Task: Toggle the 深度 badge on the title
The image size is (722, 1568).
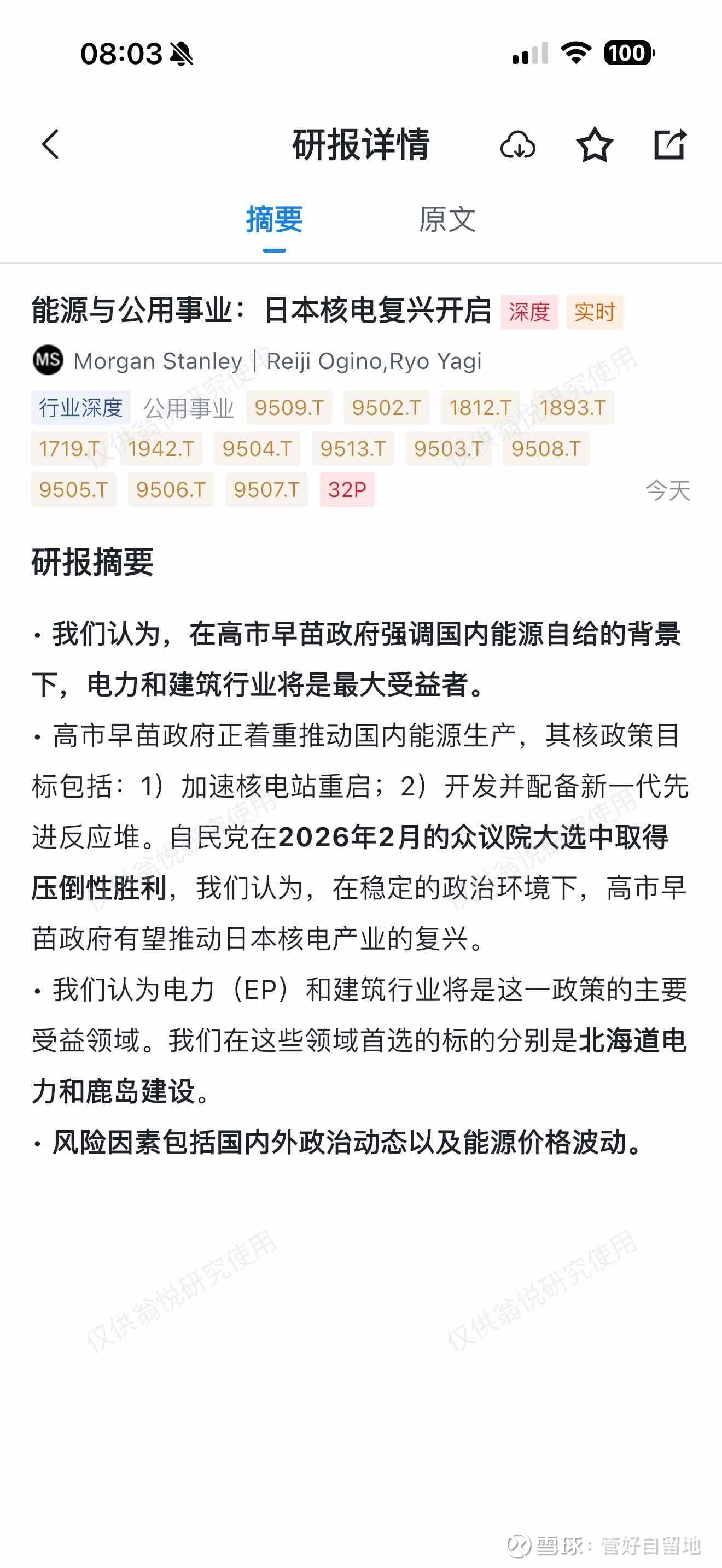Action: tap(529, 312)
